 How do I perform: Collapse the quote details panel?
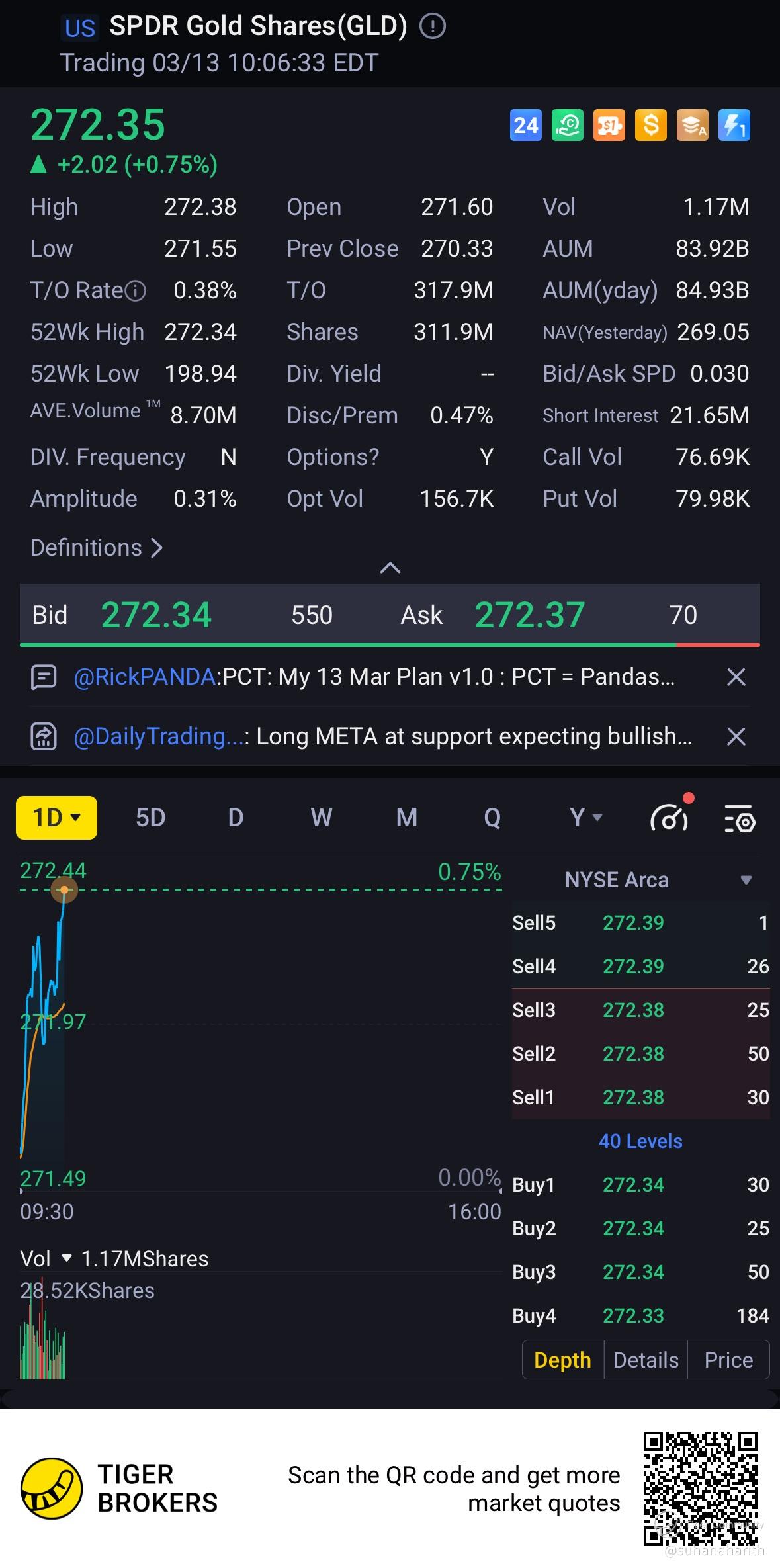390,568
